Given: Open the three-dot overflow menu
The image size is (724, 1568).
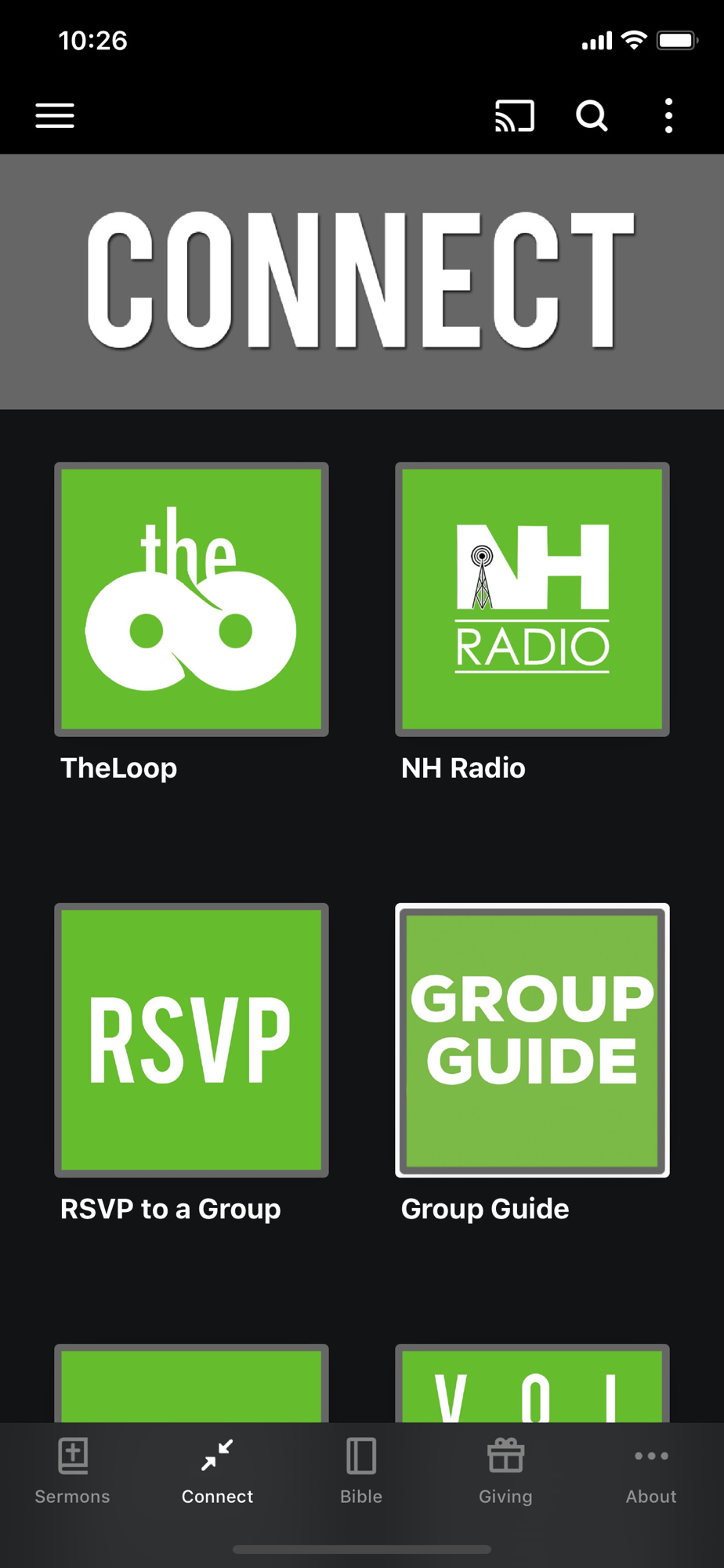Looking at the screenshot, I should 668,116.
